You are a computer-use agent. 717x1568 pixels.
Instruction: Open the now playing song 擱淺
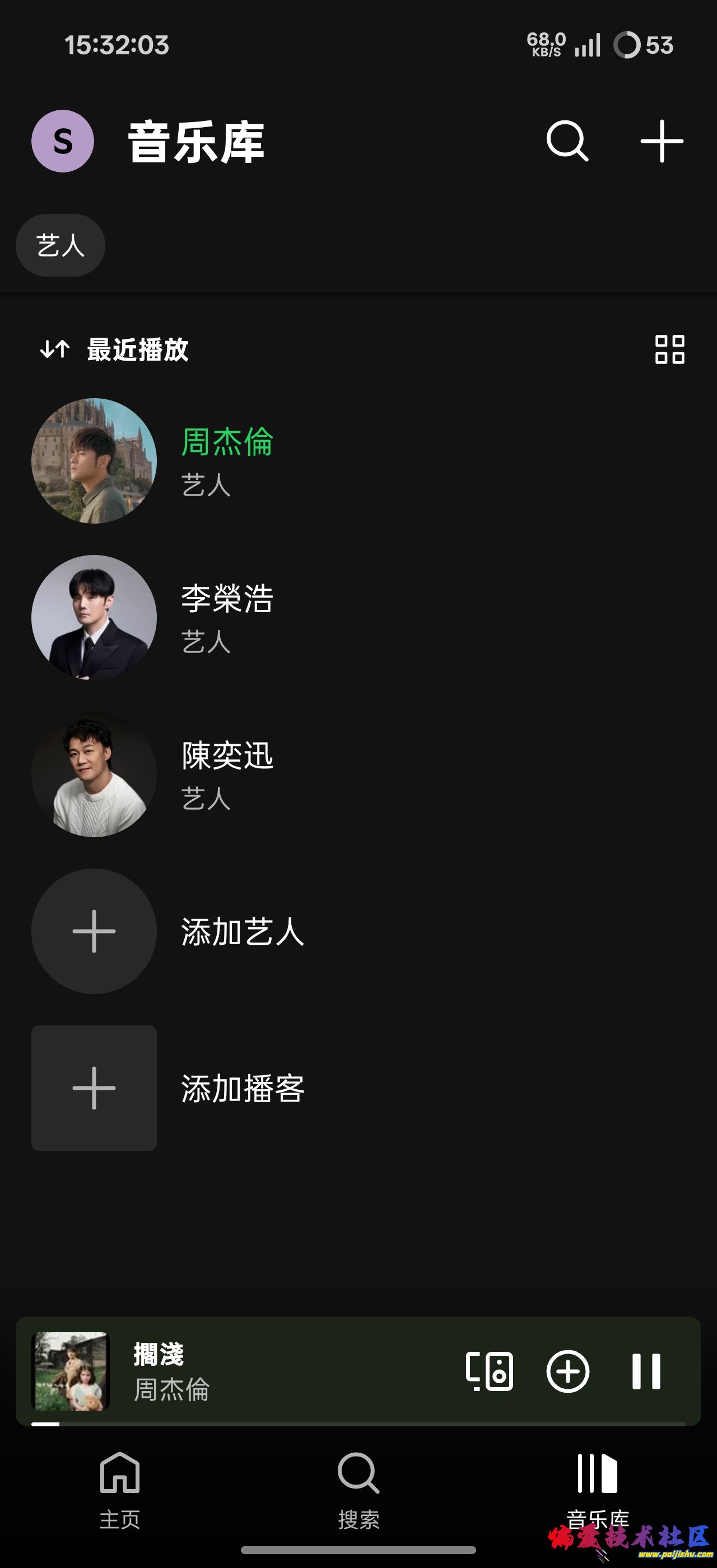pyautogui.click(x=244, y=1371)
